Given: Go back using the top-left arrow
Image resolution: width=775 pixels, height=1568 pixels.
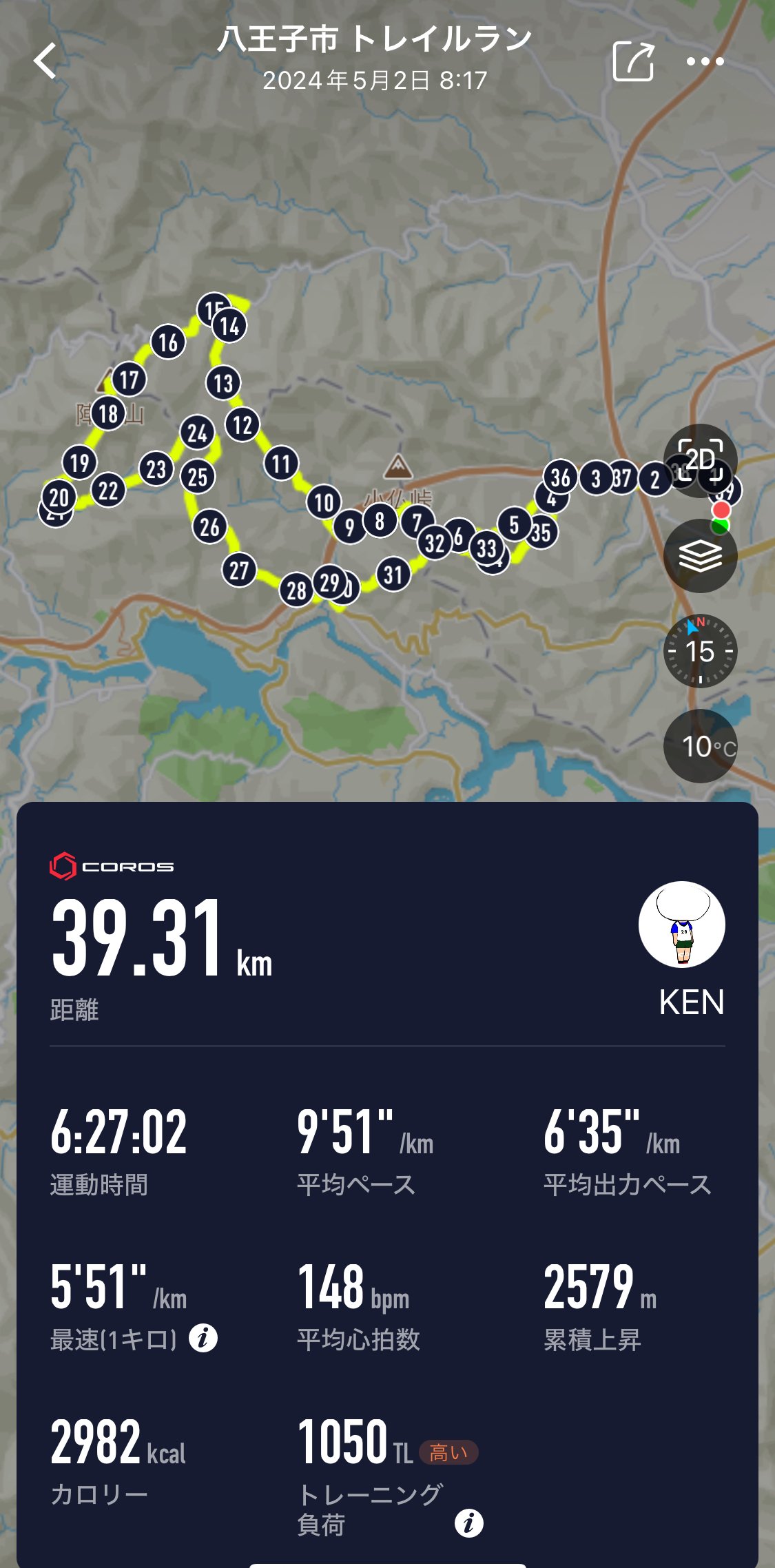Looking at the screenshot, I should 45,61.
